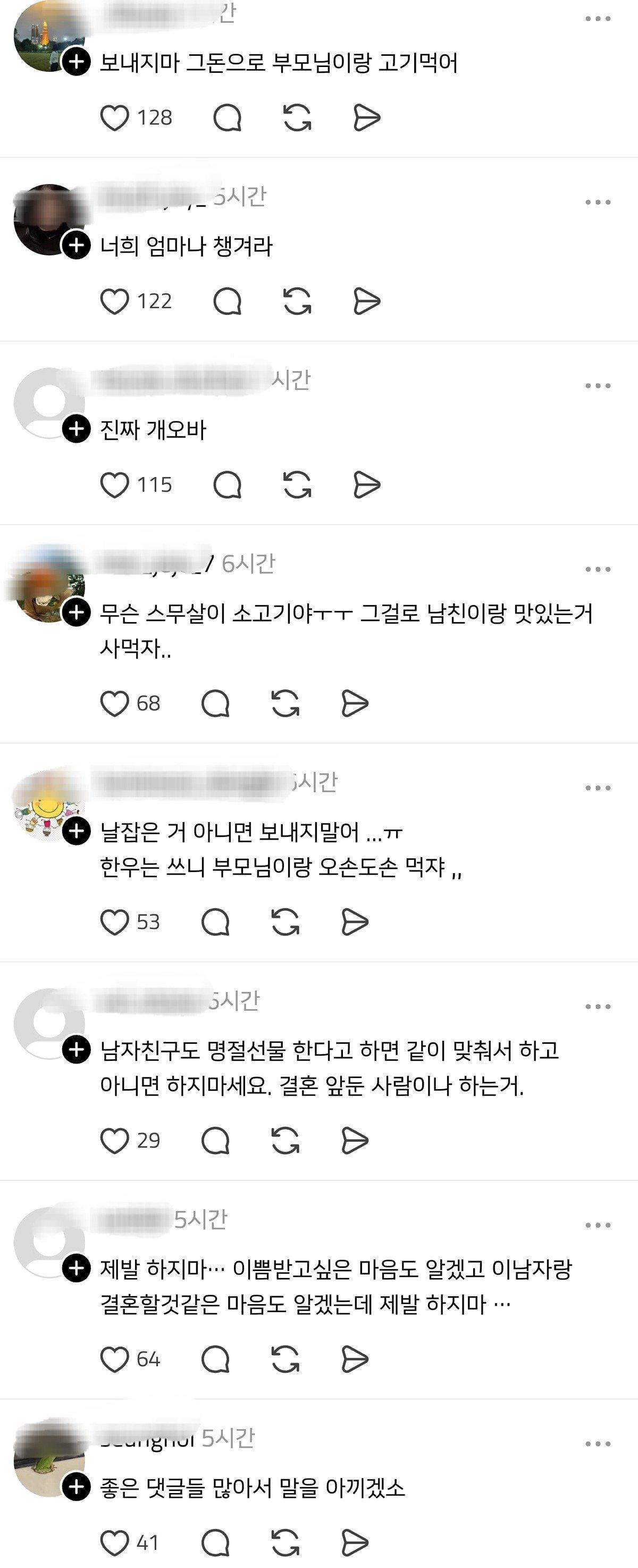Repost the comment '보내지마 그돈으로 부모님이랑 고기먹어'
This screenshot has height=1568, width=638.
click(297, 118)
